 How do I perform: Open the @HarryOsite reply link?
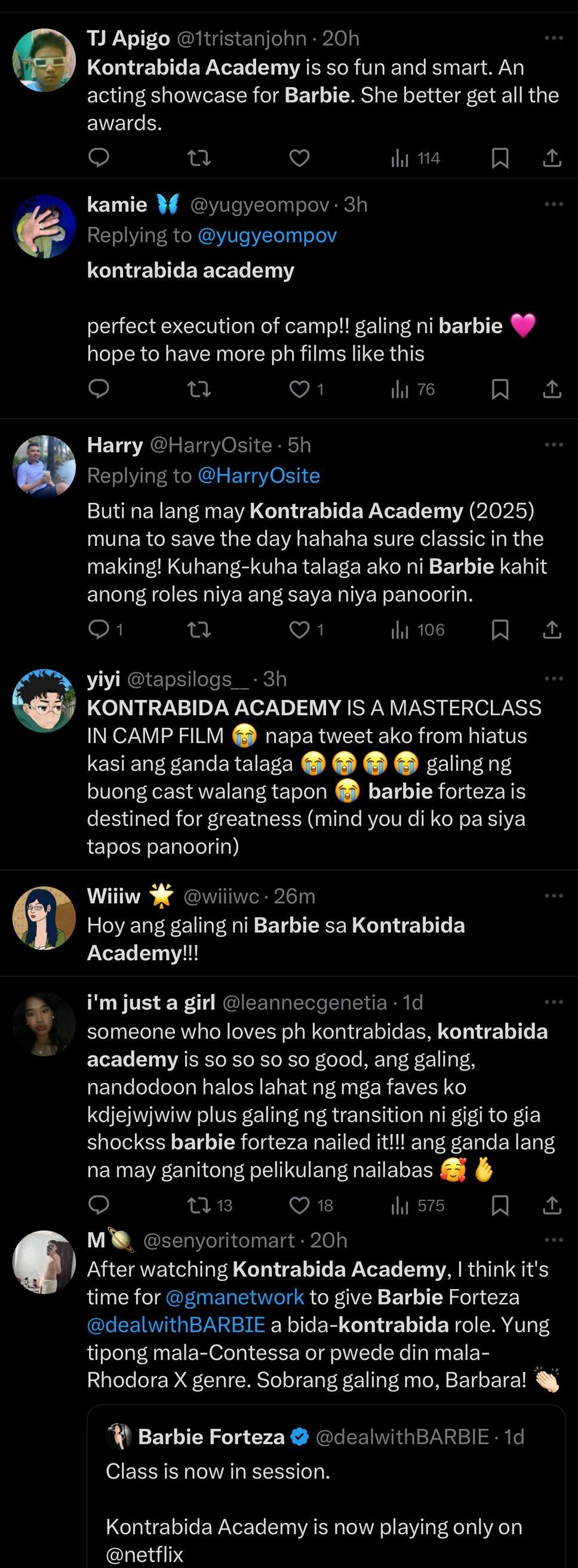259,475
